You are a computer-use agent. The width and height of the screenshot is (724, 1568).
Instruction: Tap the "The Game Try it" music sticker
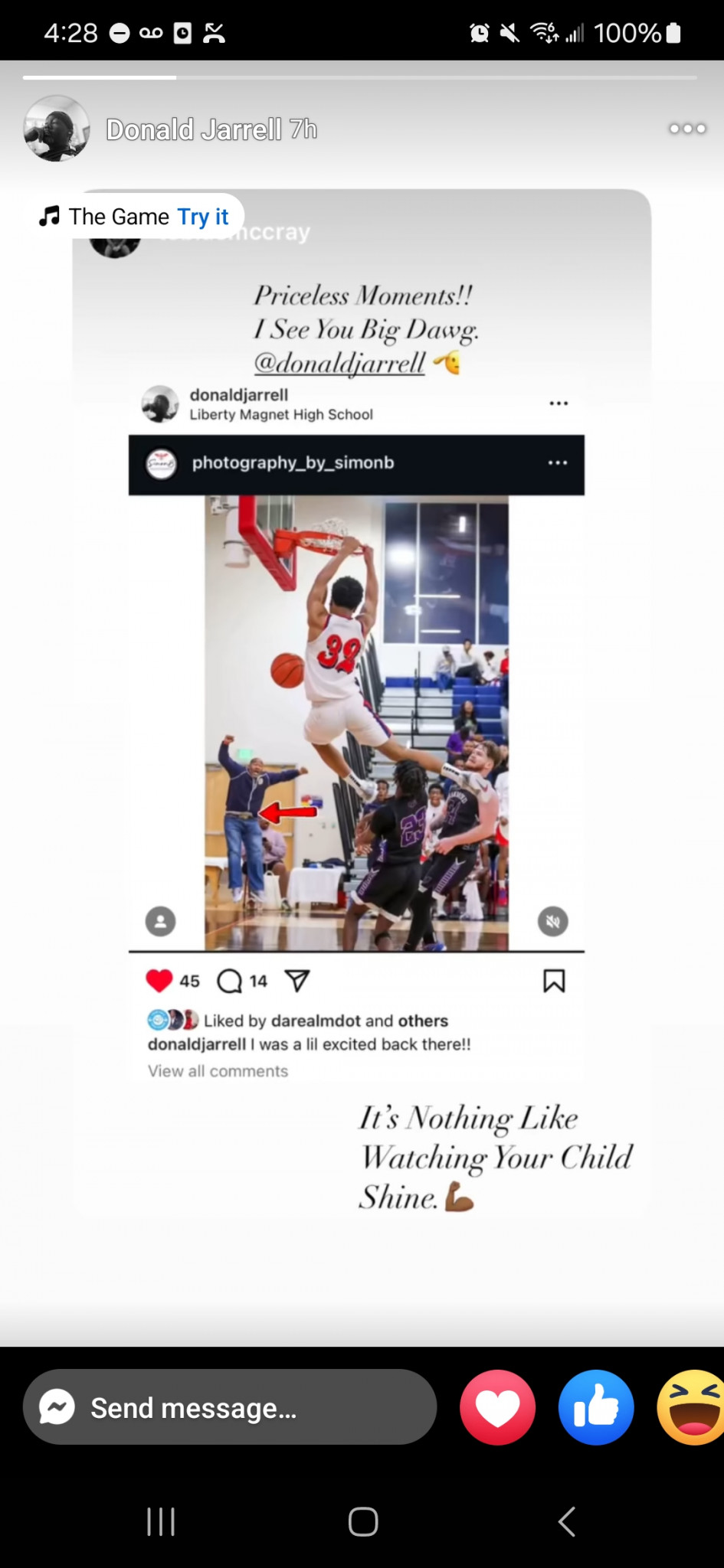tap(136, 217)
